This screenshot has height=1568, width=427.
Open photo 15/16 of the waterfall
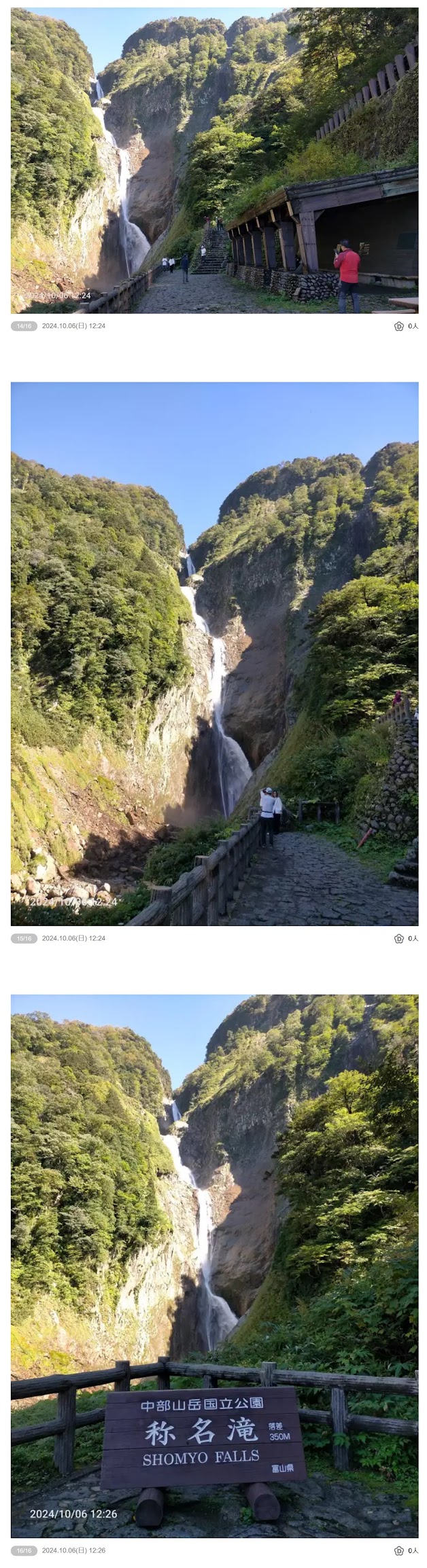point(214,654)
